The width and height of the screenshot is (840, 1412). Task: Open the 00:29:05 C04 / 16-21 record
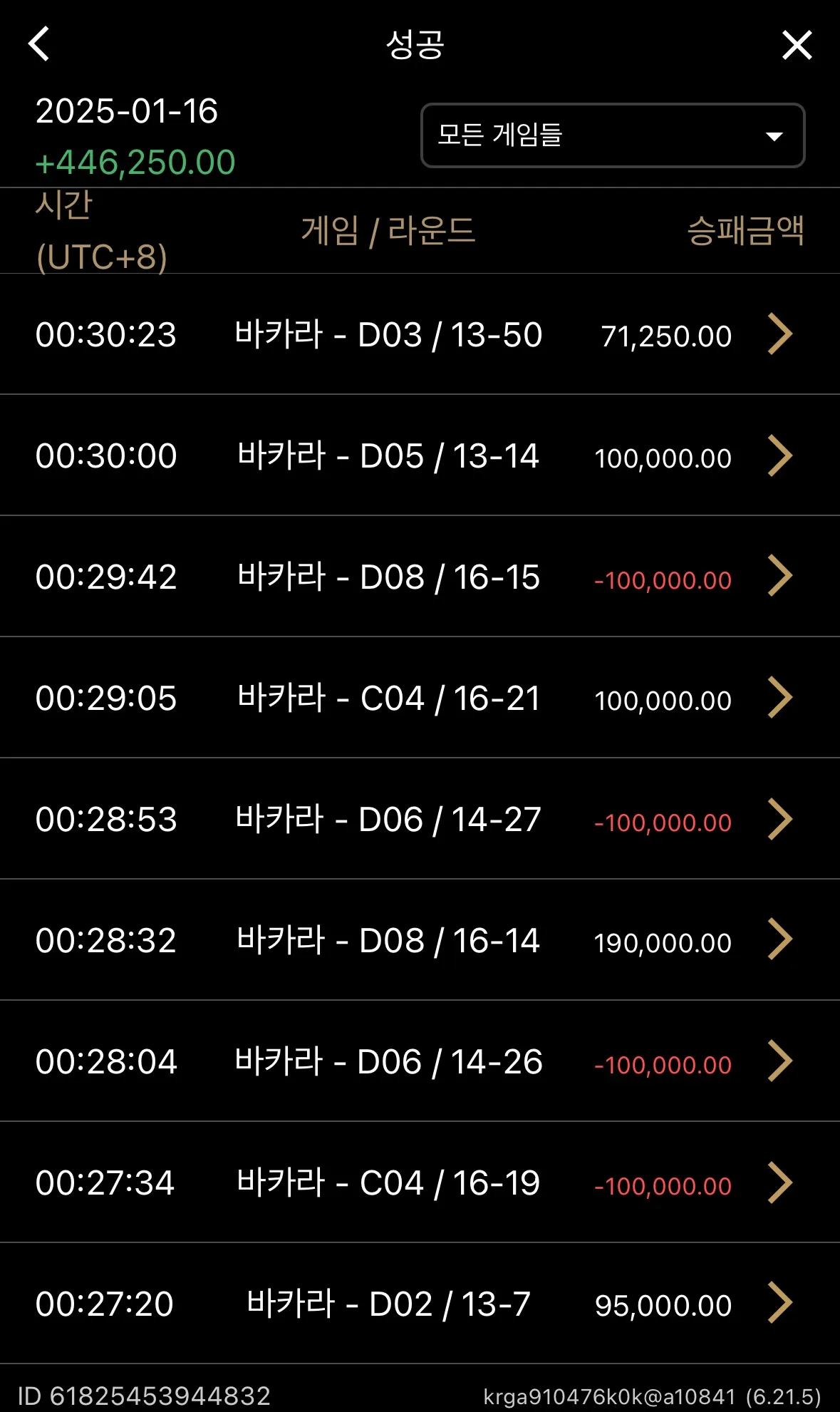(x=420, y=698)
